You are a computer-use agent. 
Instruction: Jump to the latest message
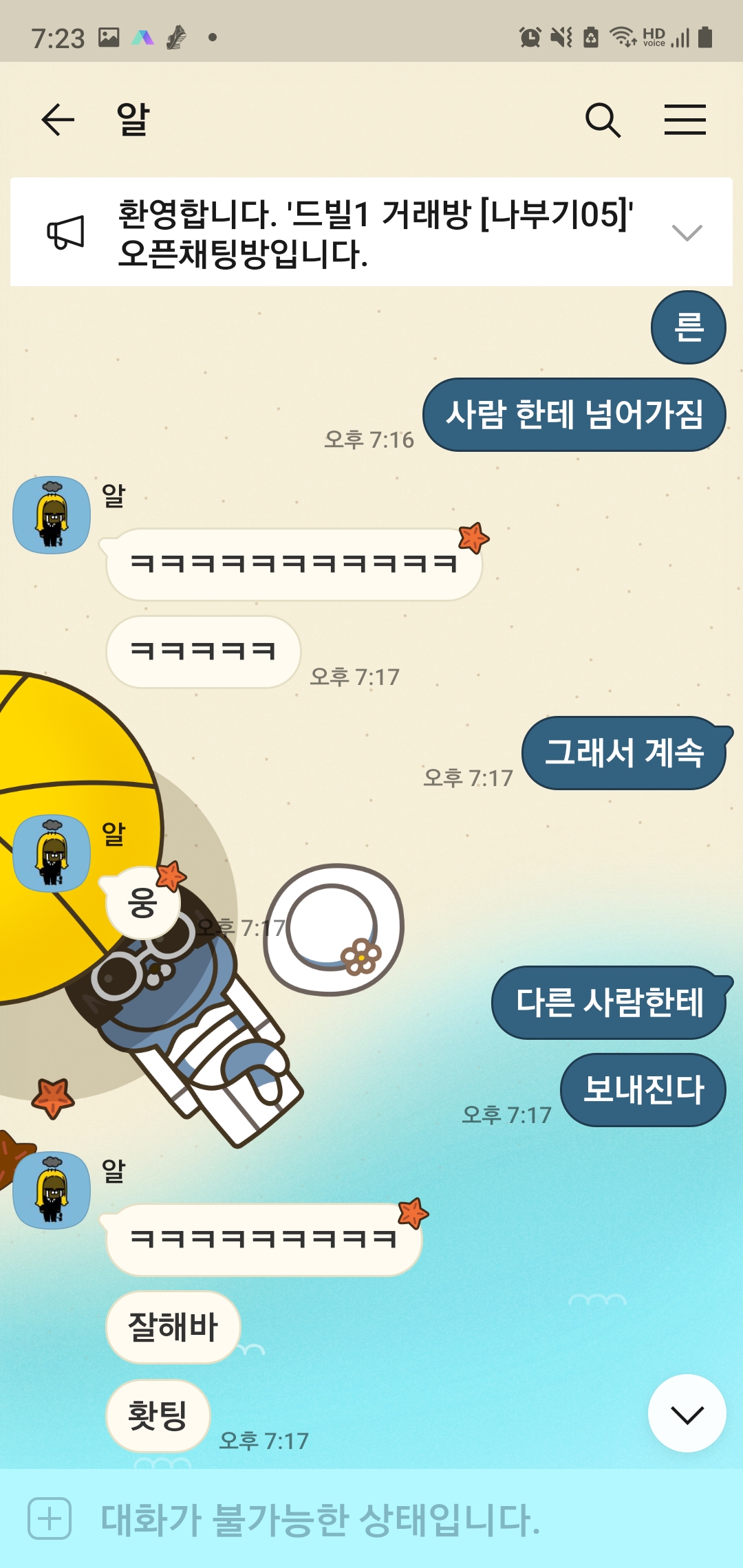point(687,1414)
